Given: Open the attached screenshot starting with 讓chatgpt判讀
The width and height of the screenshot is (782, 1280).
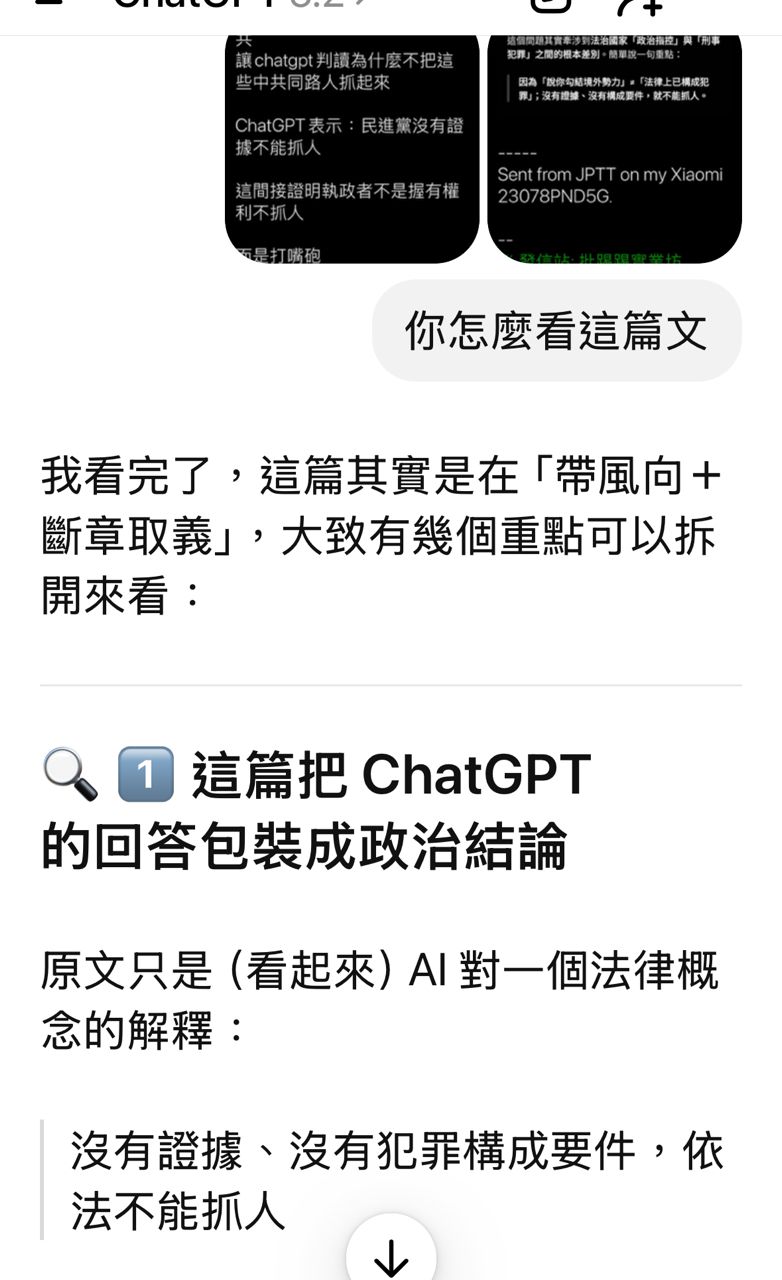Looking at the screenshot, I should click(352, 150).
